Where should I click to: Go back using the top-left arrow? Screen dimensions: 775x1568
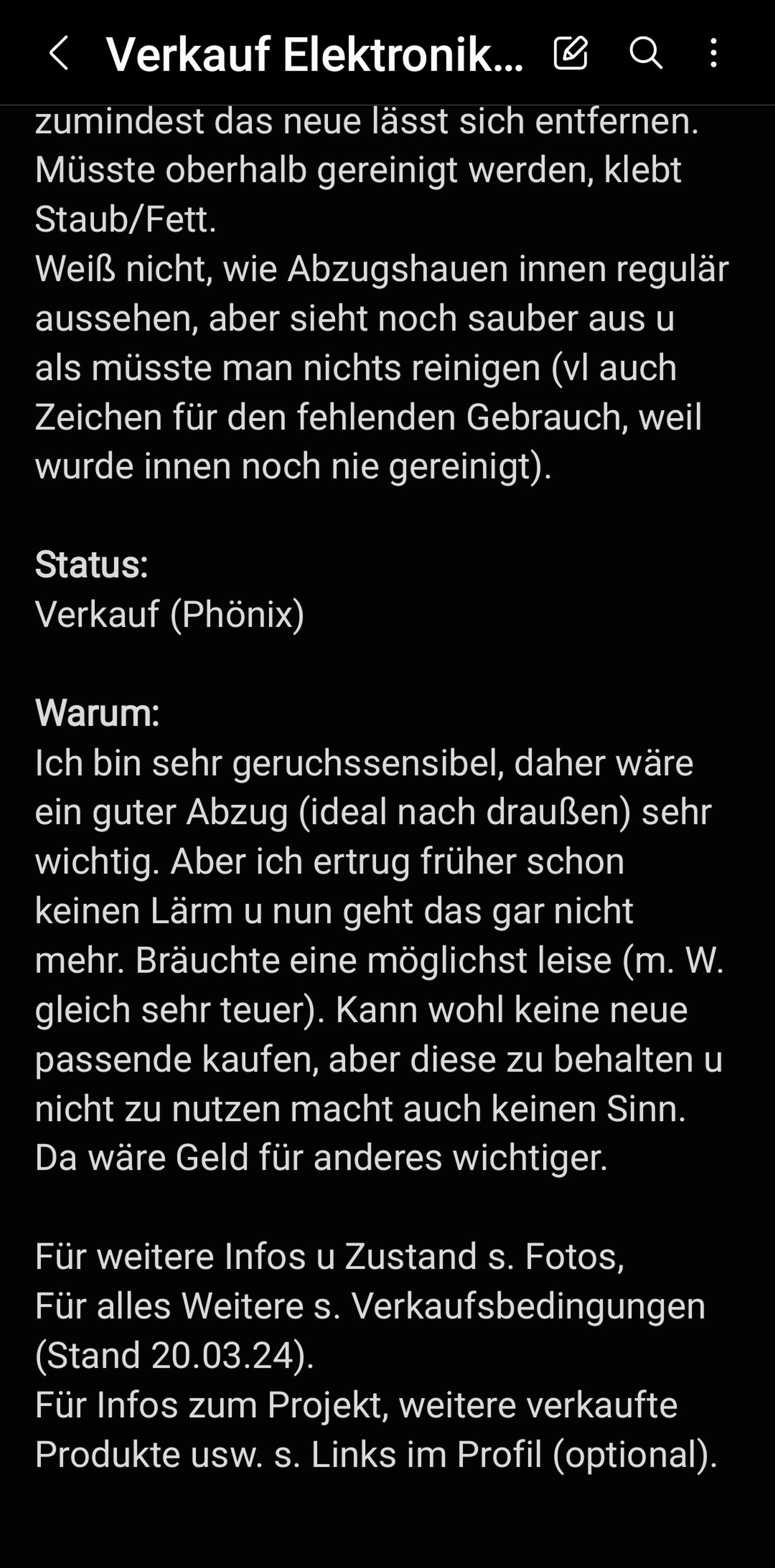(x=59, y=53)
